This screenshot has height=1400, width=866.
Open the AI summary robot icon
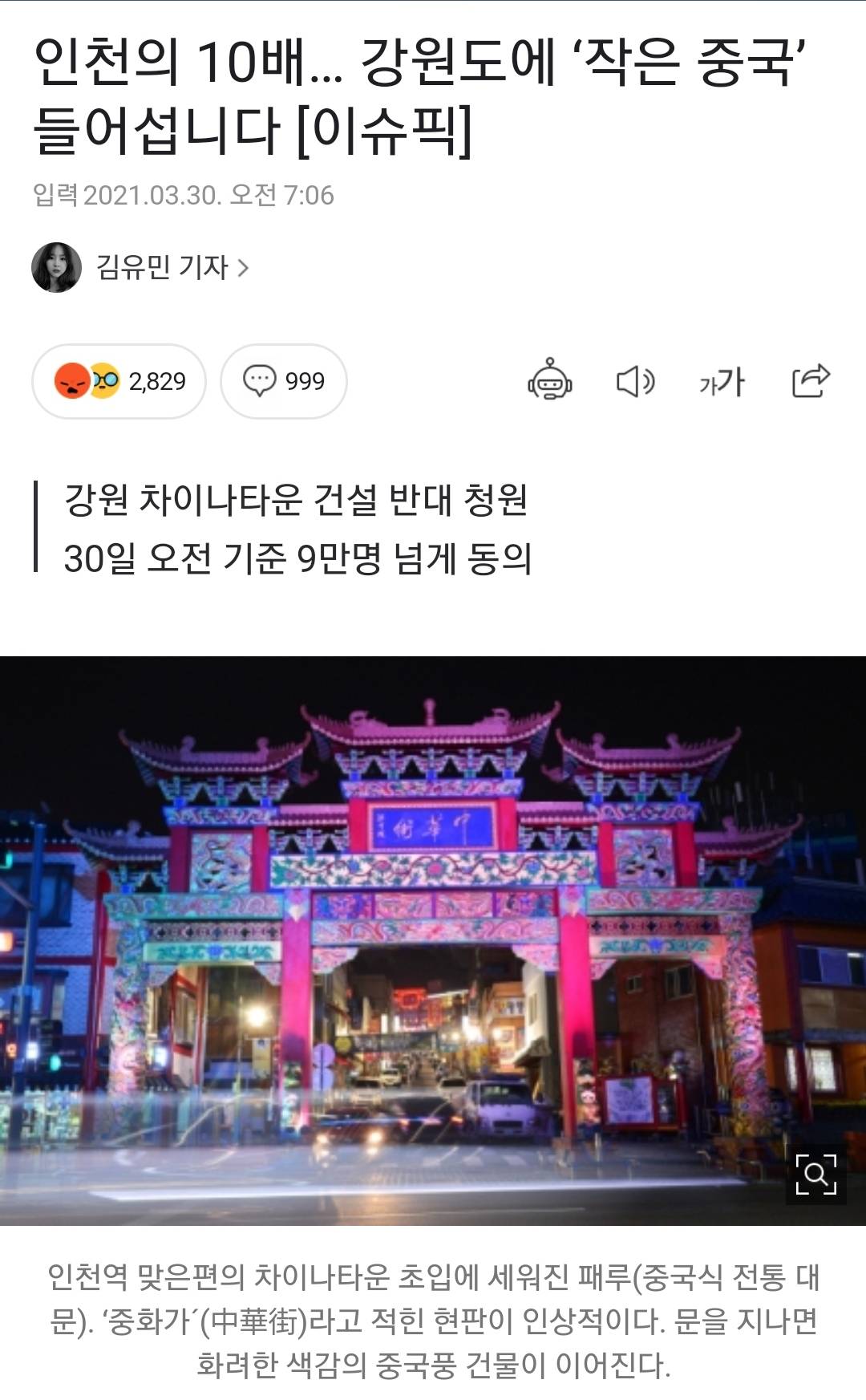pos(550,380)
